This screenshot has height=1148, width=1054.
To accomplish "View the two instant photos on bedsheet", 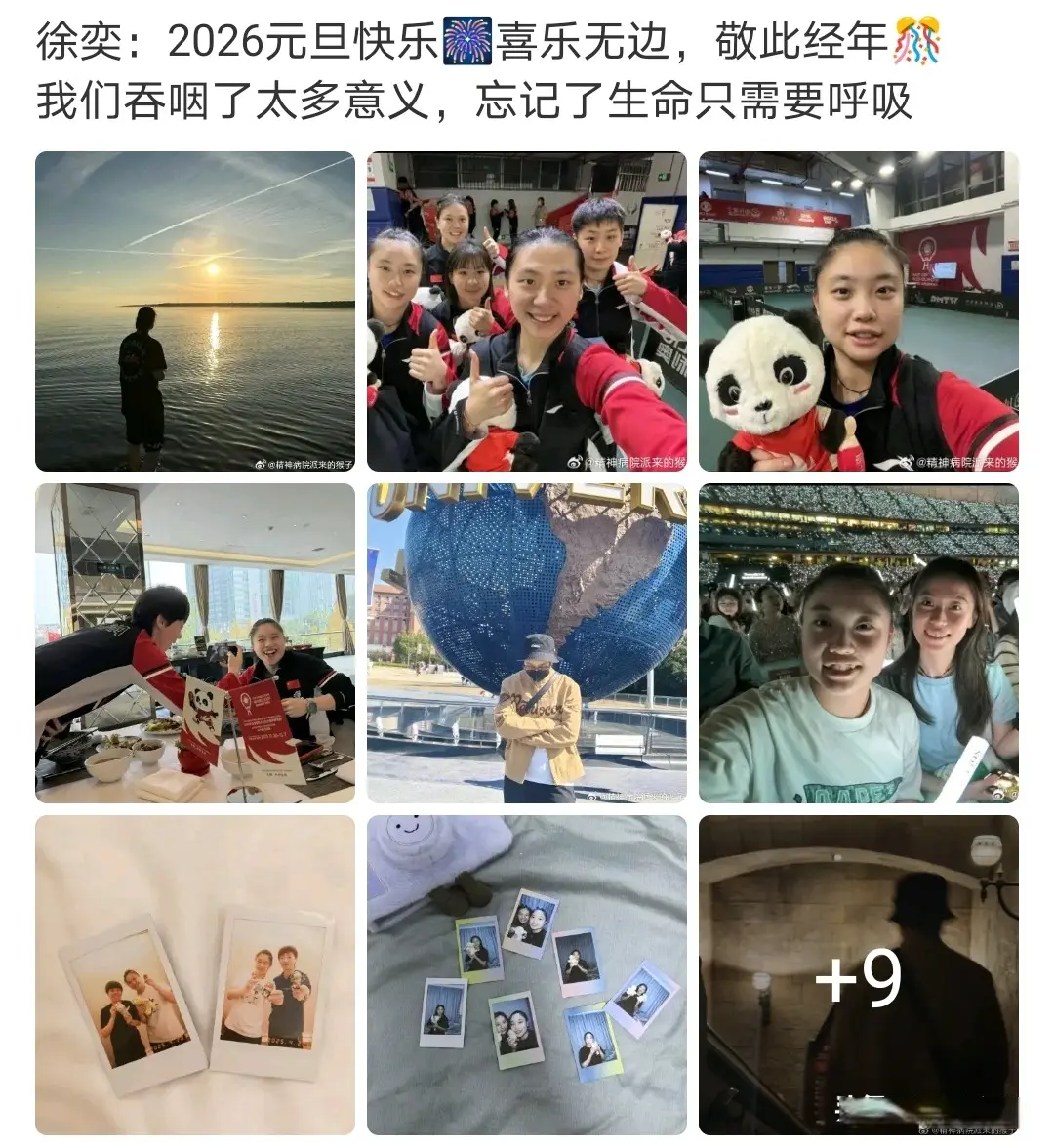I will tap(195, 975).
